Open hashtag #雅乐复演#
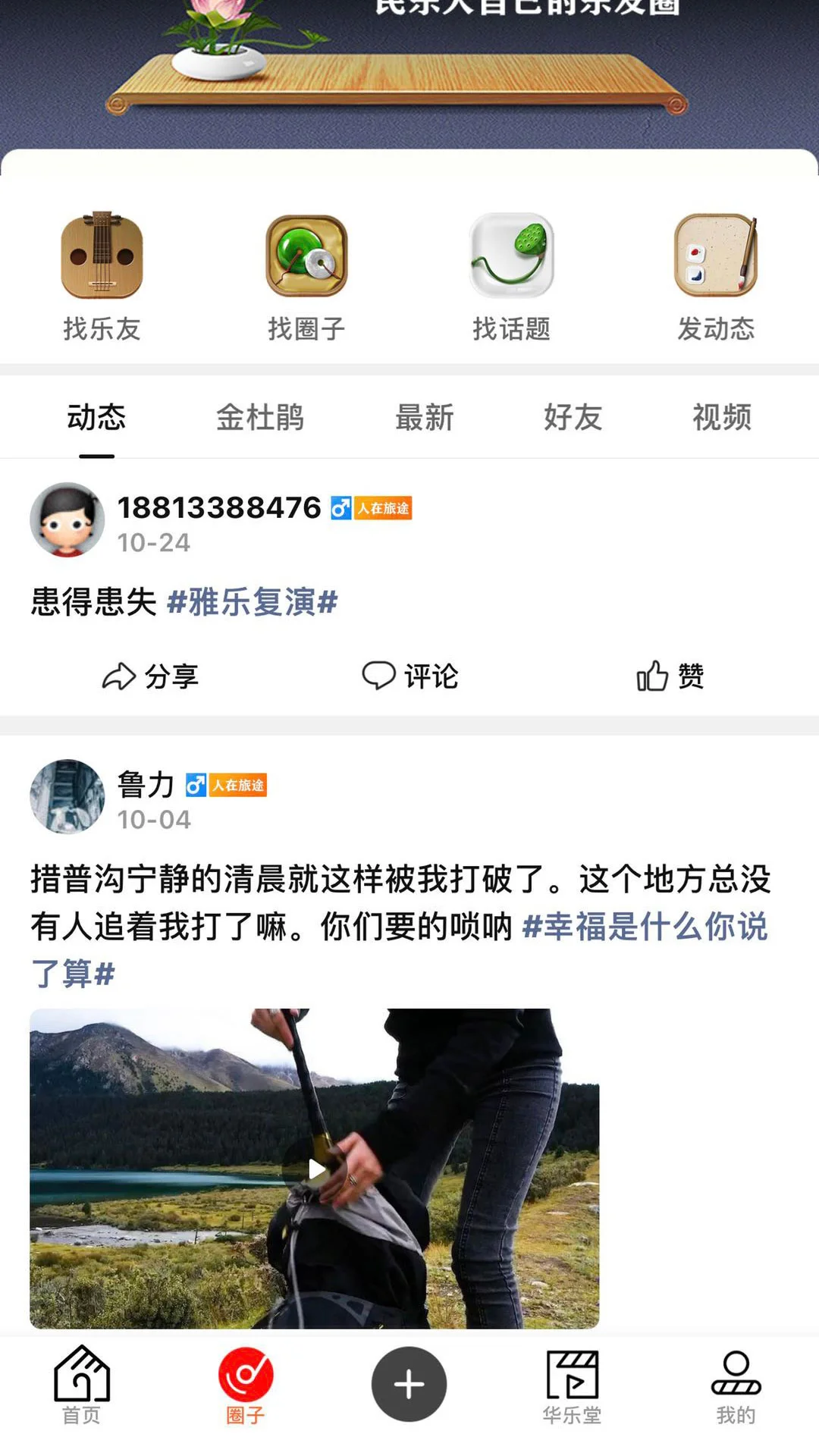Image resolution: width=819 pixels, height=1456 pixels. (253, 603)
